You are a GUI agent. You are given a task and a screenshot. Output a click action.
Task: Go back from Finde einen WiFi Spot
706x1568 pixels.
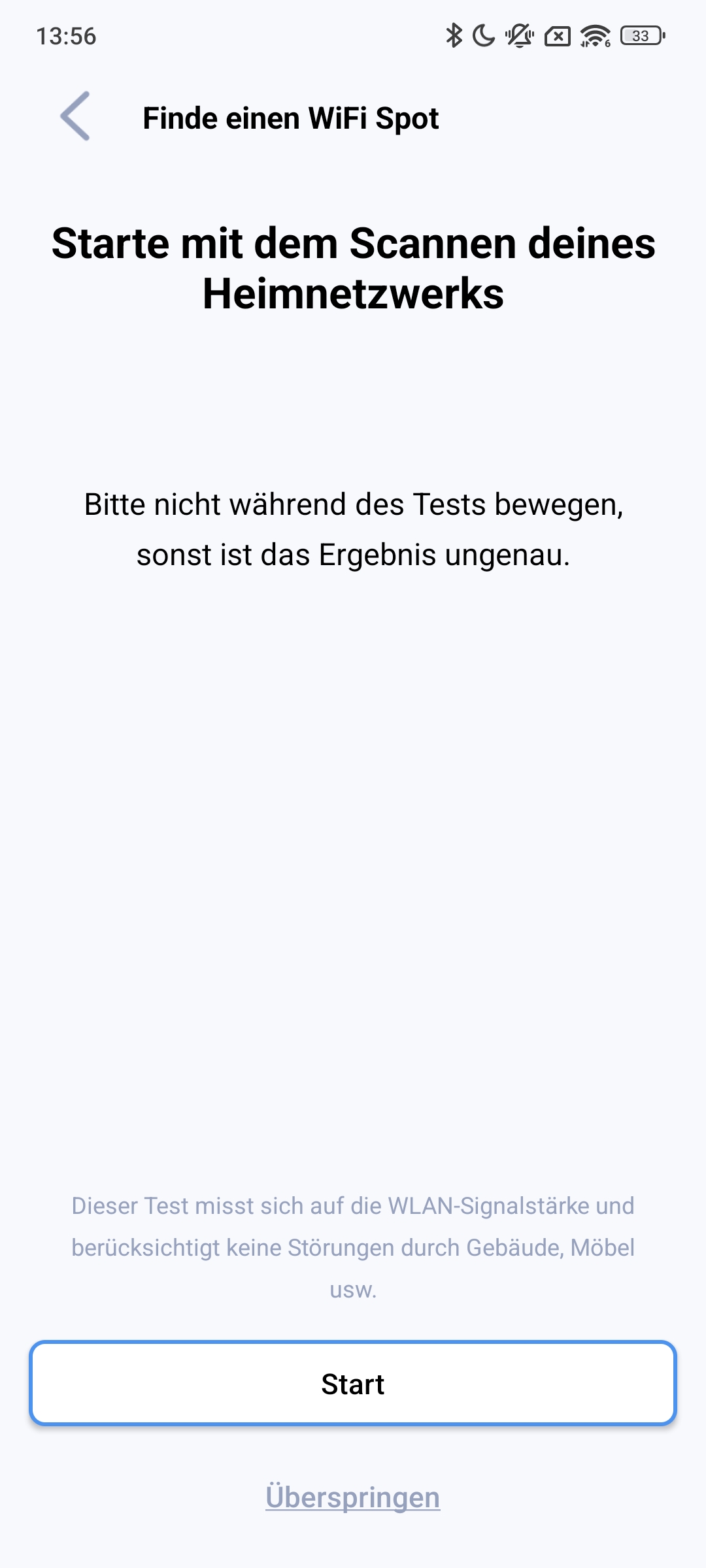tap(75, 116)
